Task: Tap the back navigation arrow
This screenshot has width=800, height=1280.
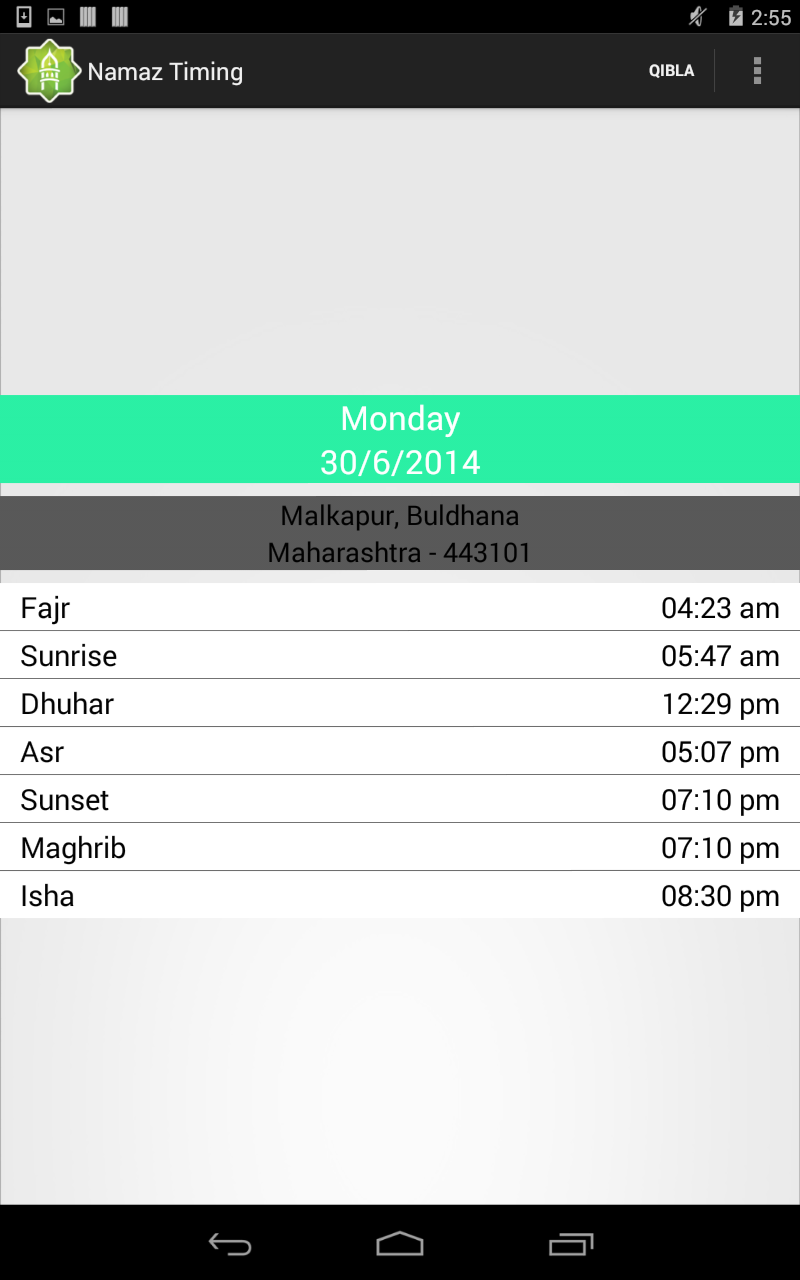Action: pos(229,1245)
